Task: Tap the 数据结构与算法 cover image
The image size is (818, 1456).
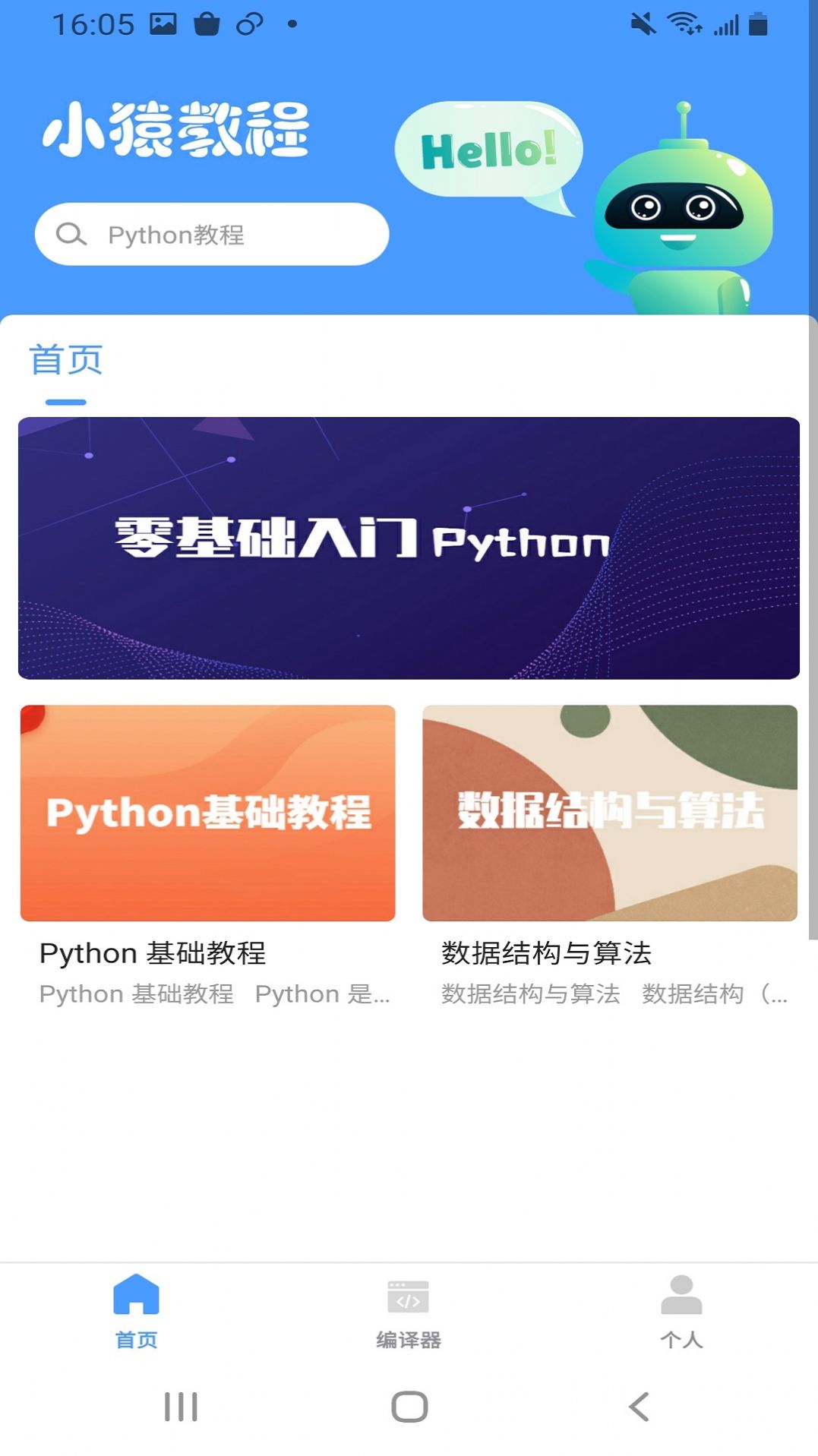Action: coord(610,815)
